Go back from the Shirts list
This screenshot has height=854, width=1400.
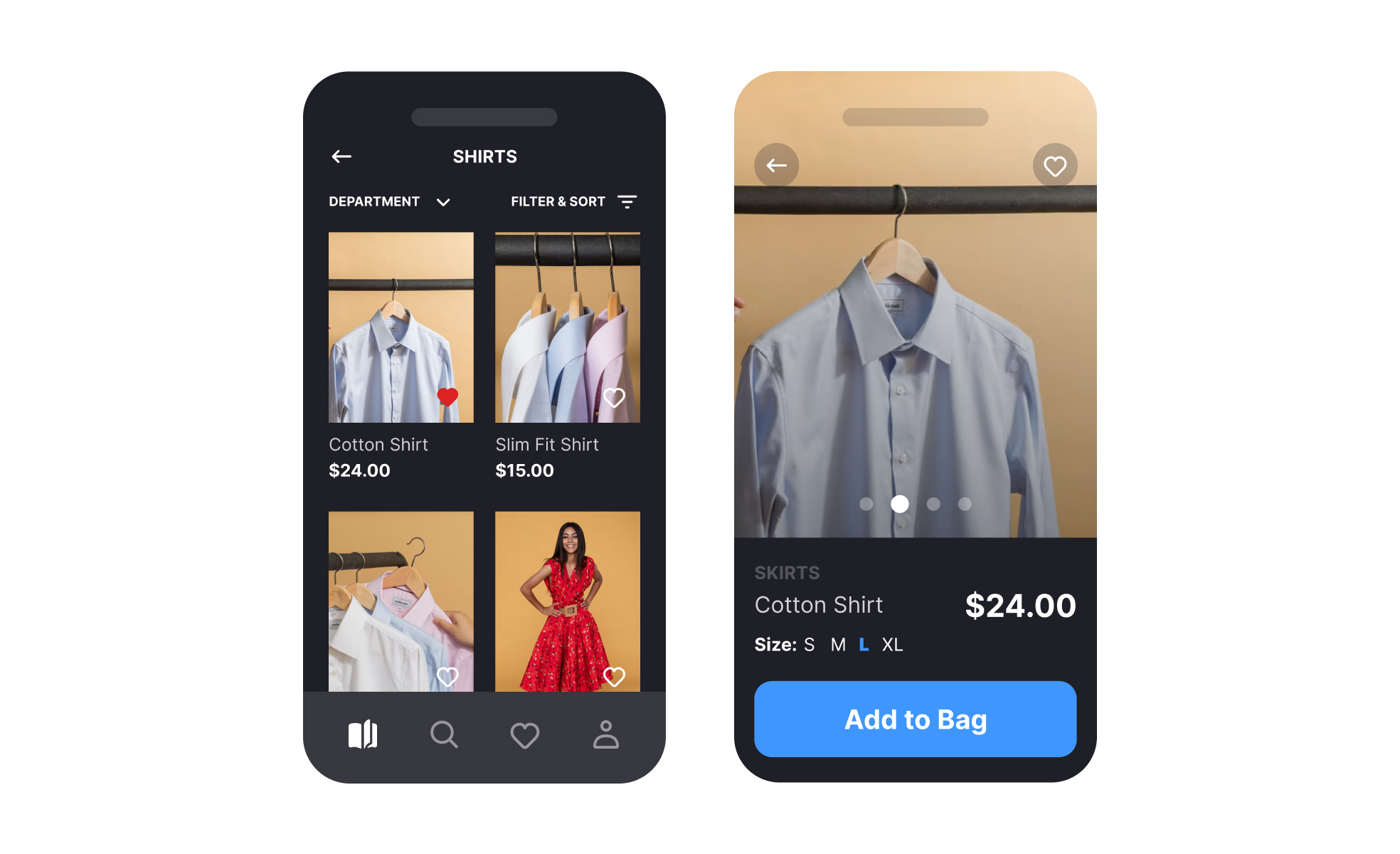pyautogui.click(x=341, y=157)
